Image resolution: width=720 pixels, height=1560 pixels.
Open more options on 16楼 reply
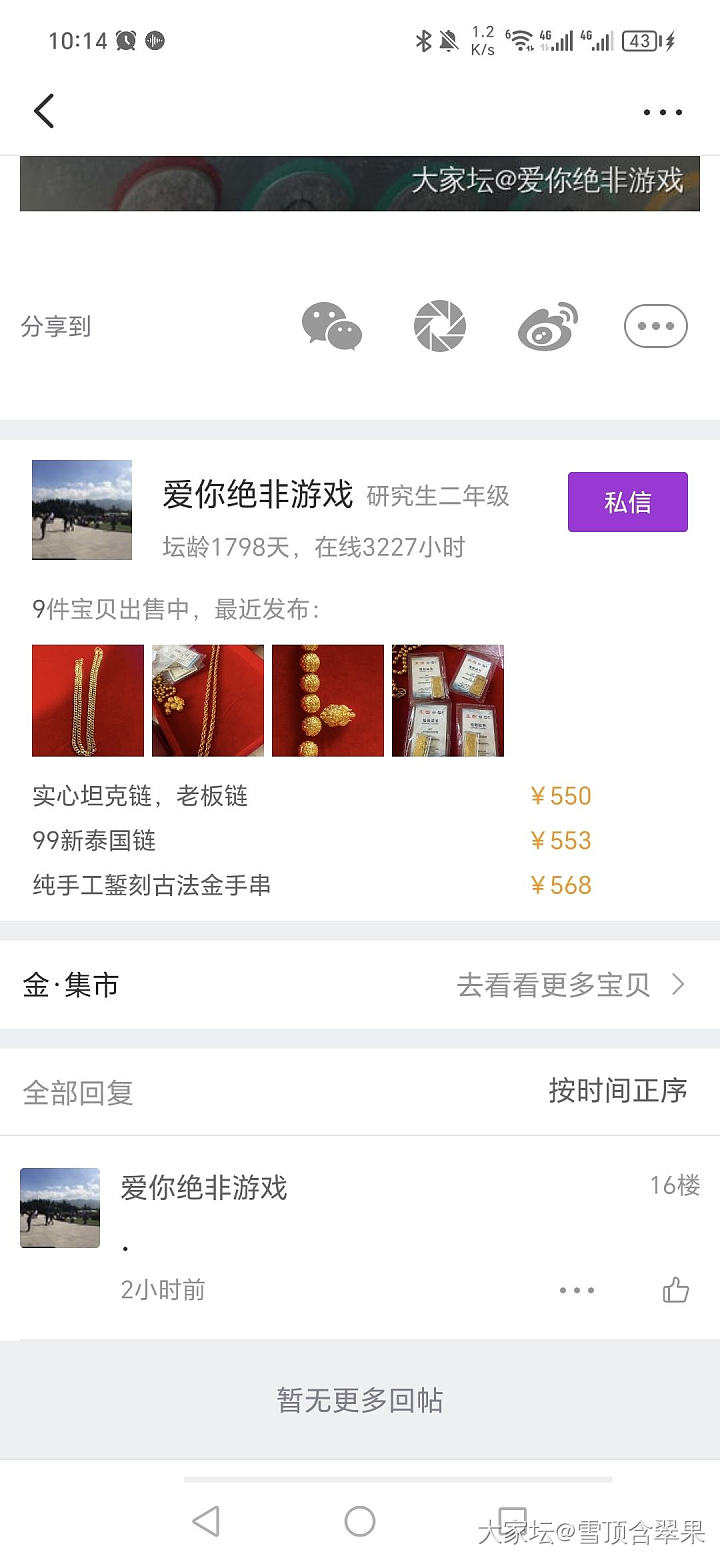577,1290
